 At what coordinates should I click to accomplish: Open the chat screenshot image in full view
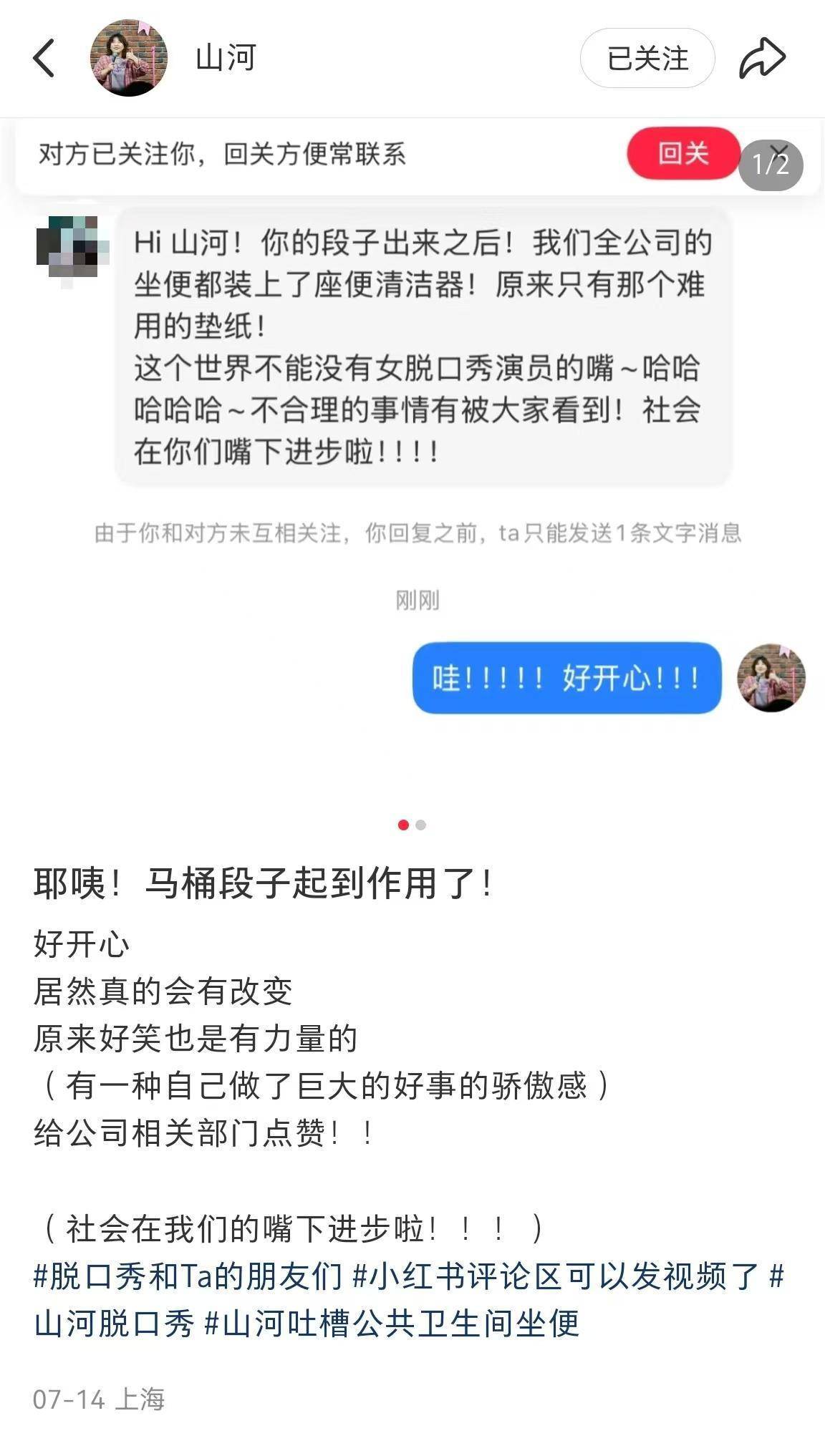[x=412, y=458]
